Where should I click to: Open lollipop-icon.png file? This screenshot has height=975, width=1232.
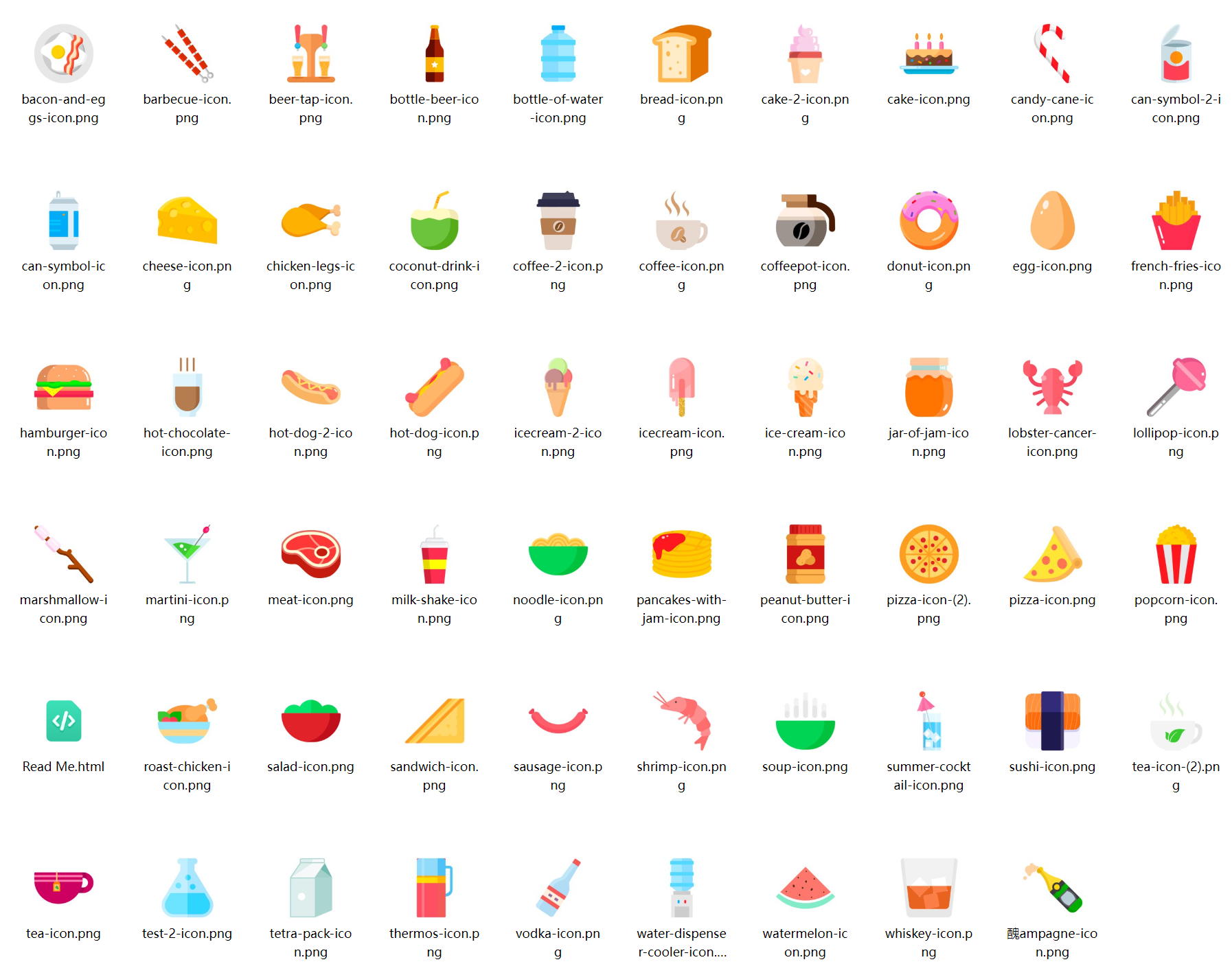1176,387
